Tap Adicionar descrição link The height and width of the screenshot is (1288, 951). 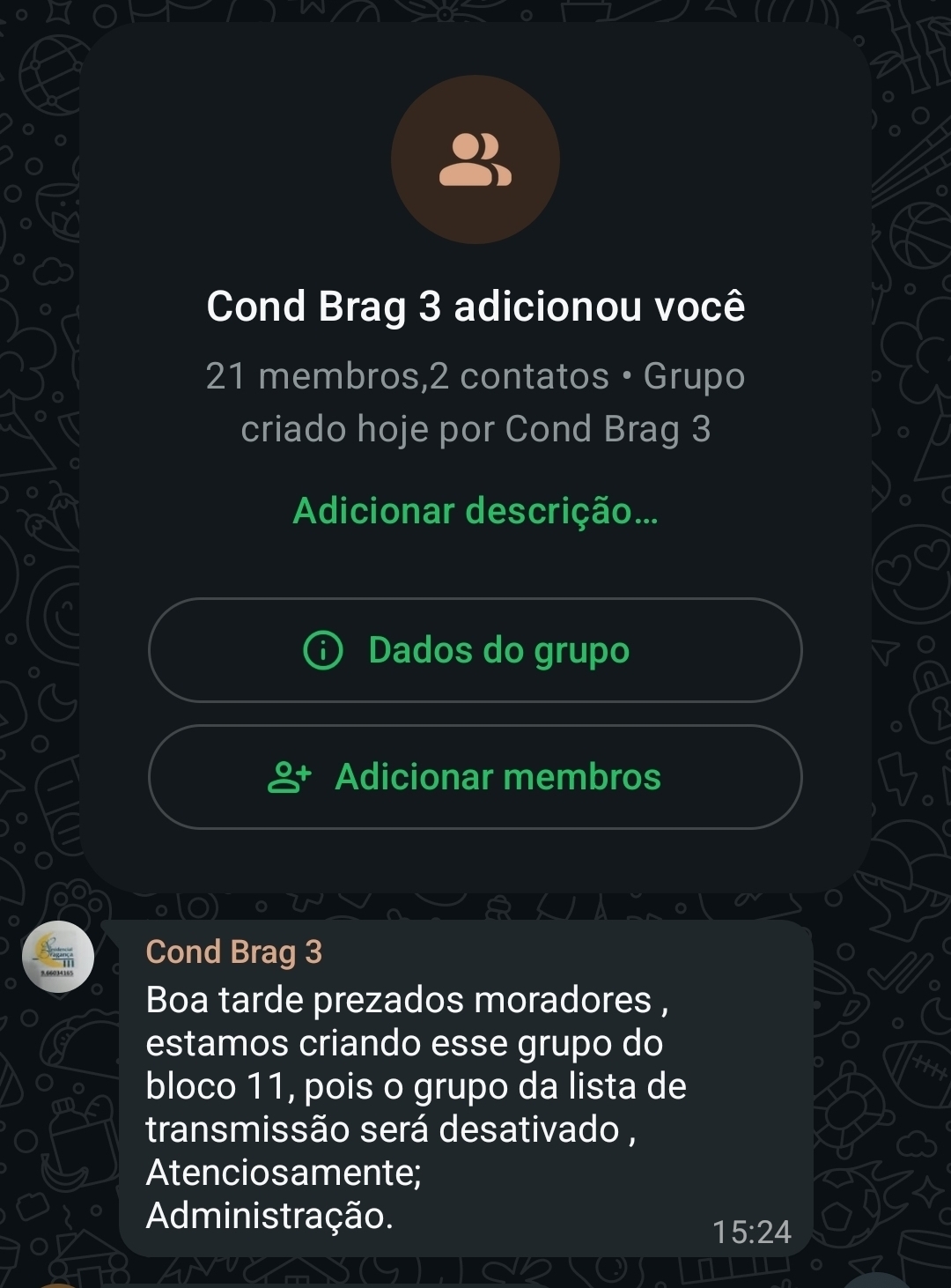tap(475, 511)
